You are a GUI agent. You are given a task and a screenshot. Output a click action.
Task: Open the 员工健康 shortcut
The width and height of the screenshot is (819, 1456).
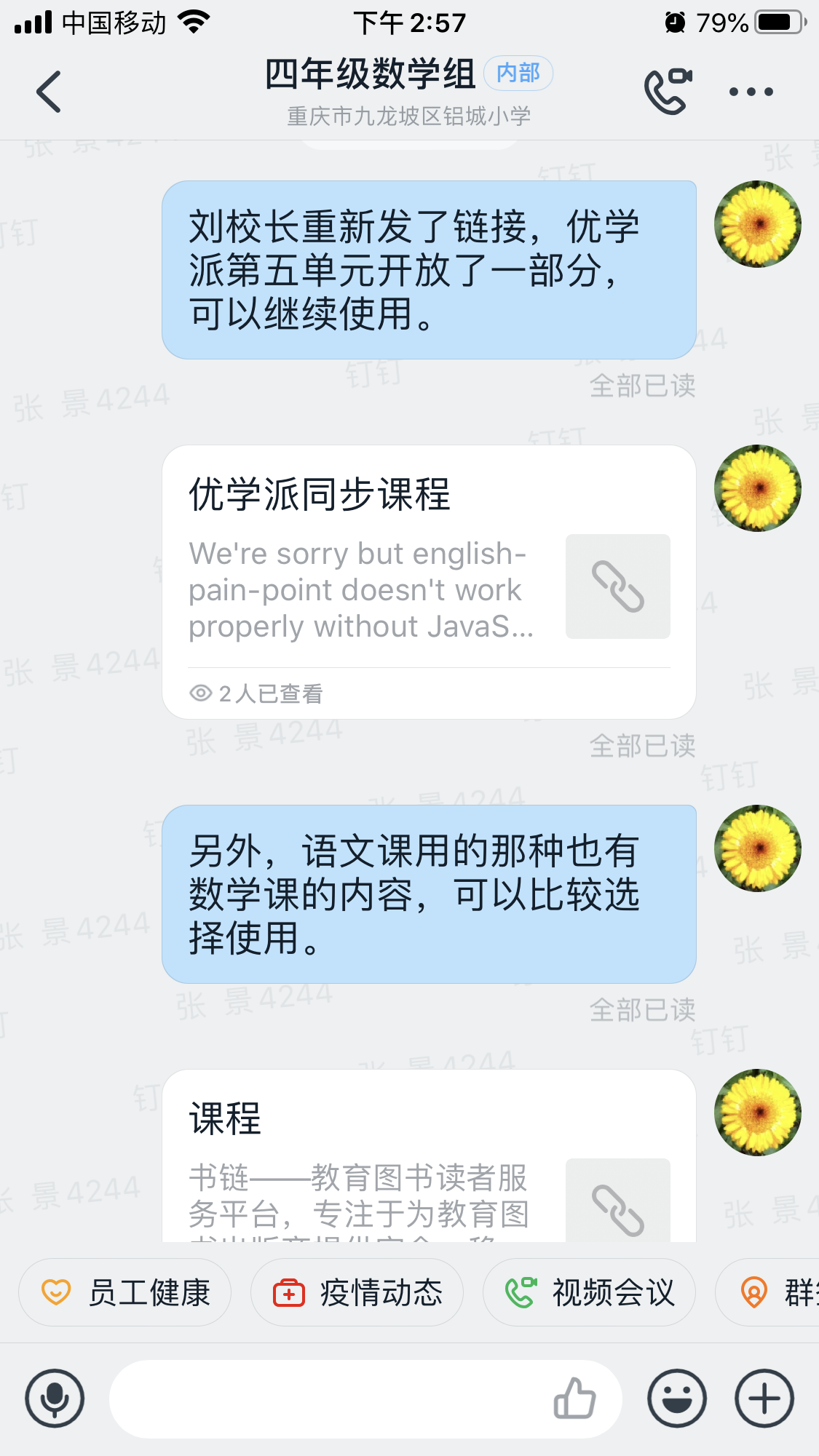[x=124, y=1292]
